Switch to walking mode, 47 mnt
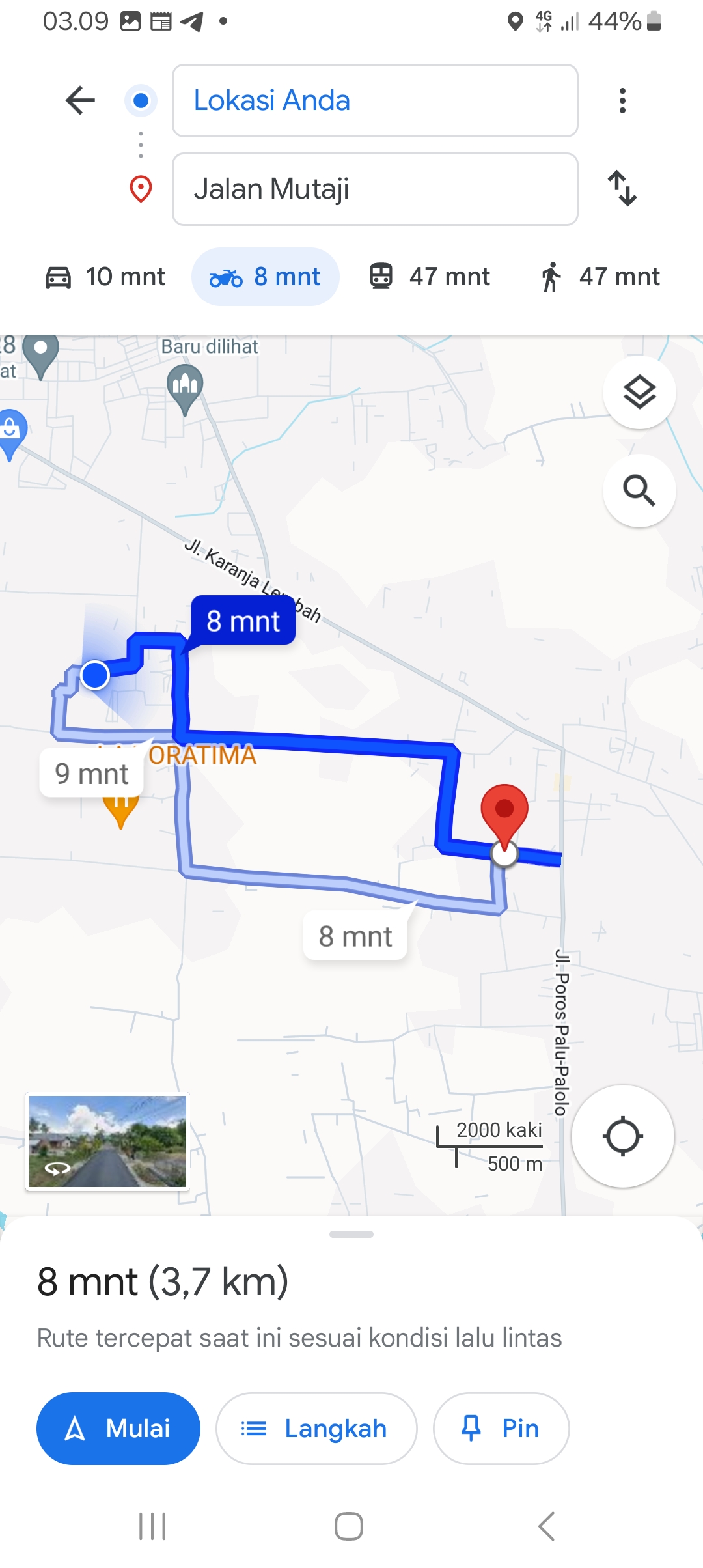The image size is (703, 1568). coord(600,277)
